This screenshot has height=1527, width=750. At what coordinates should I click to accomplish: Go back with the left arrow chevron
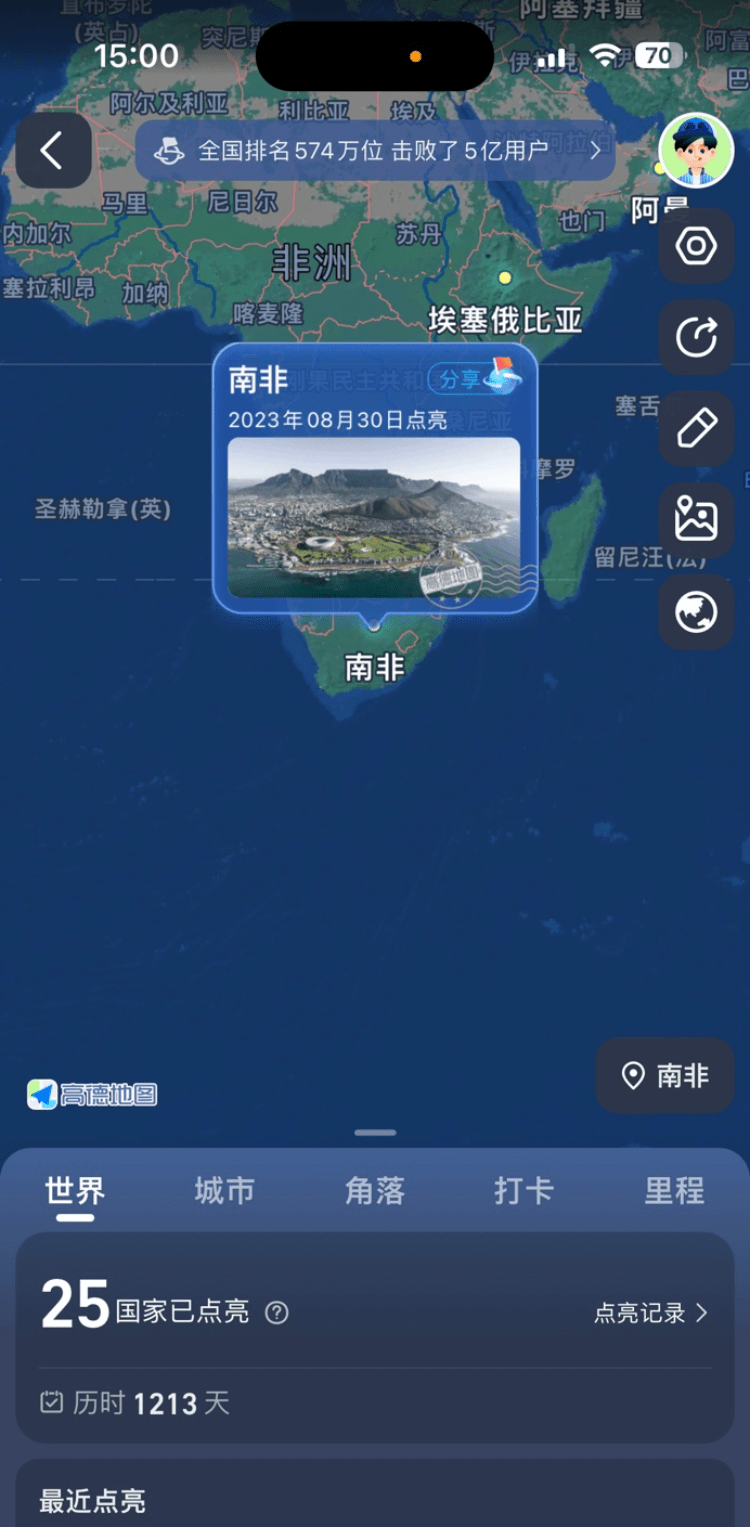53,150
